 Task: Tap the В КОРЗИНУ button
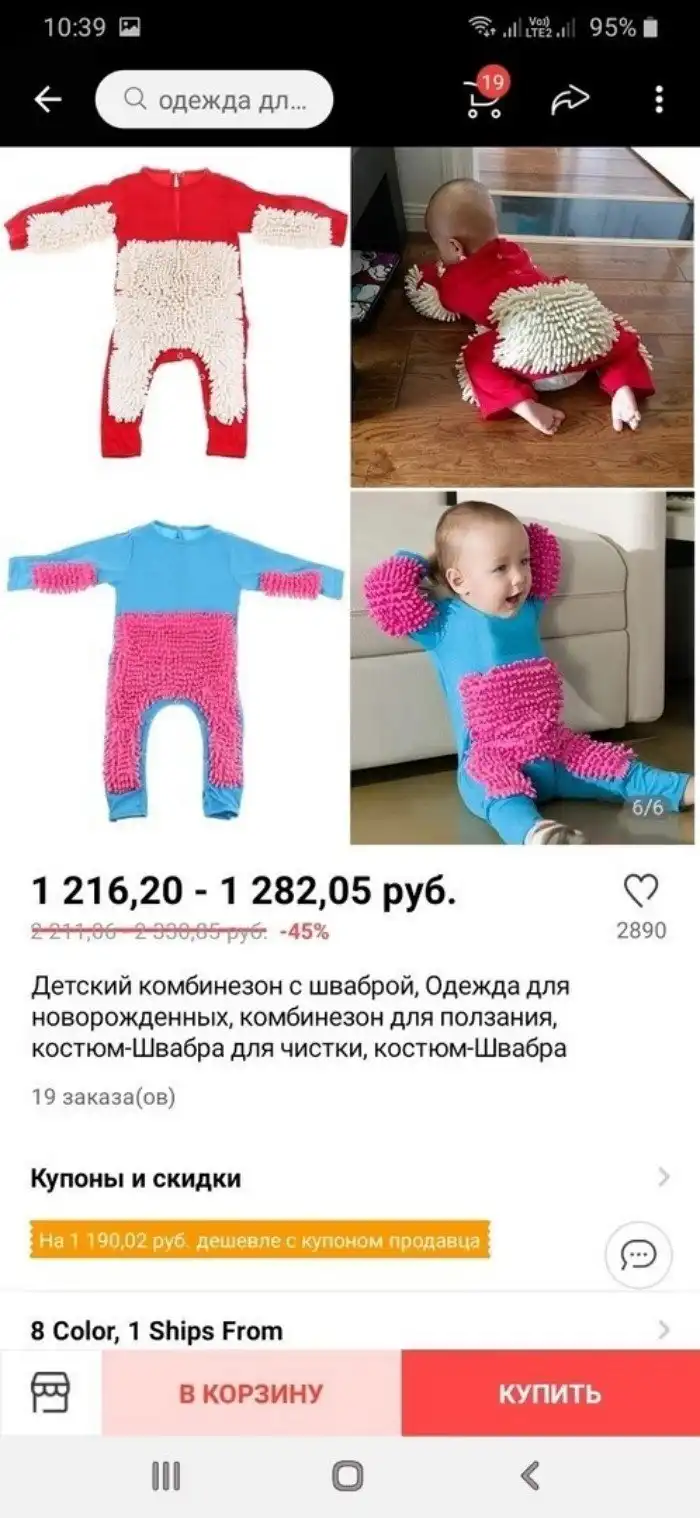coord(251,1393)
